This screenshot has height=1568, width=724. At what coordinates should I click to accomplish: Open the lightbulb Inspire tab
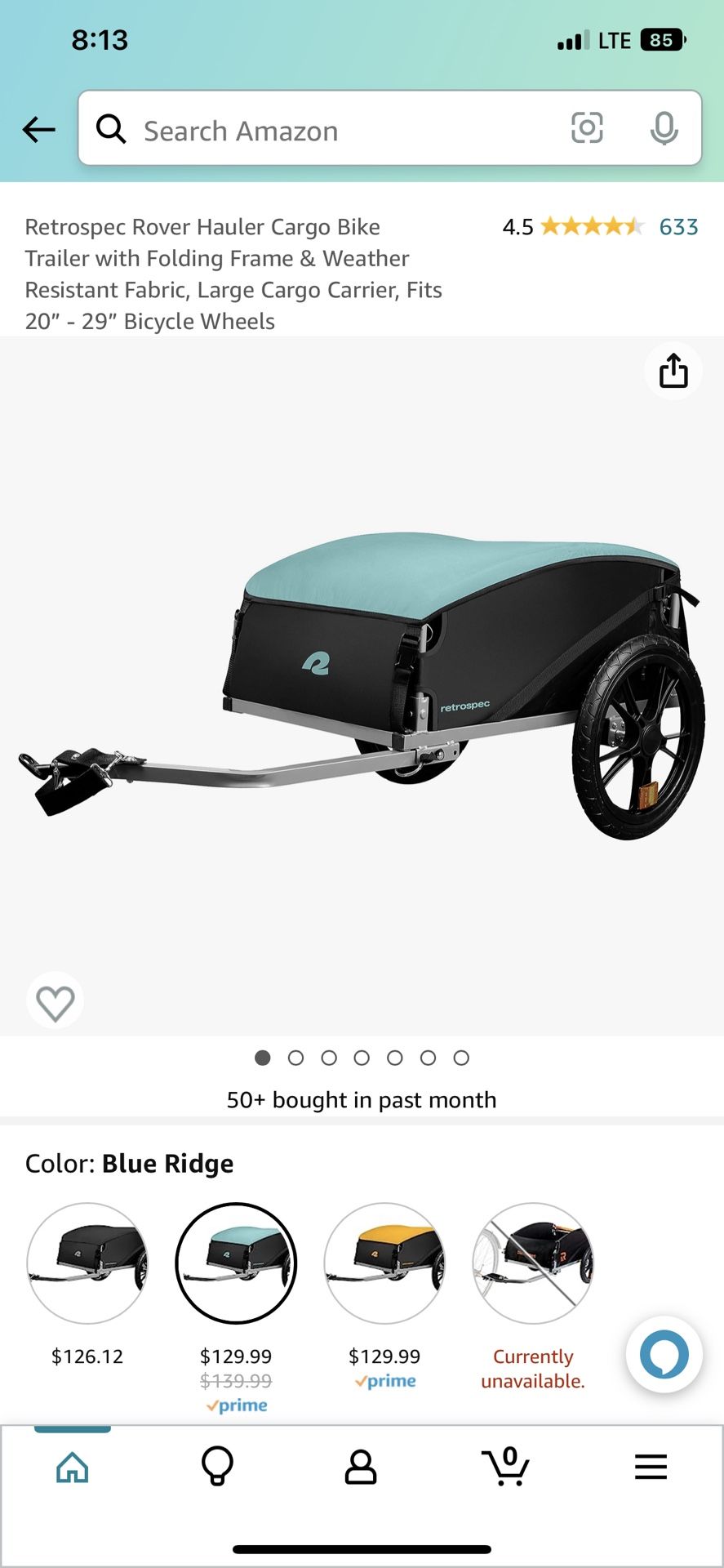(217, 1467)
